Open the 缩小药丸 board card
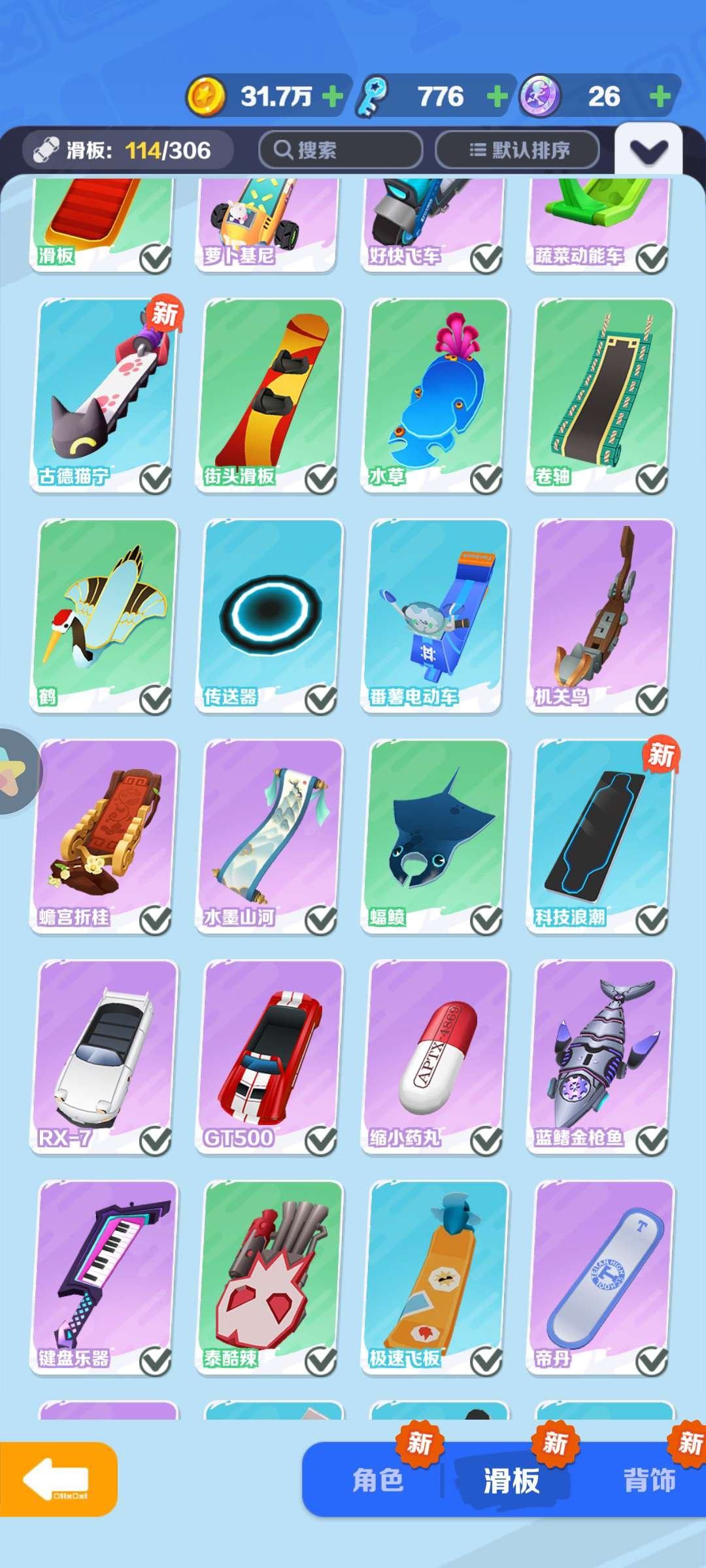Screen dimensions: 706x1568 coord(435,1056)
